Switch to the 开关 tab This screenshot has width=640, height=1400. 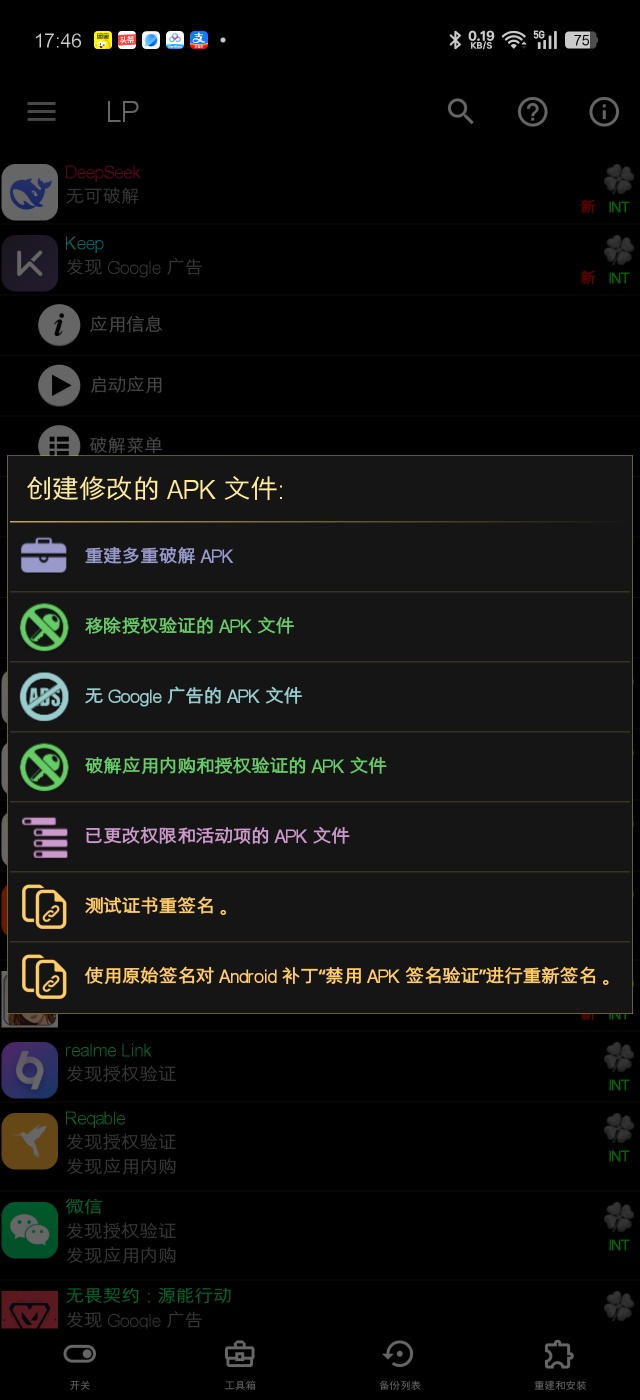(80, 1364)
